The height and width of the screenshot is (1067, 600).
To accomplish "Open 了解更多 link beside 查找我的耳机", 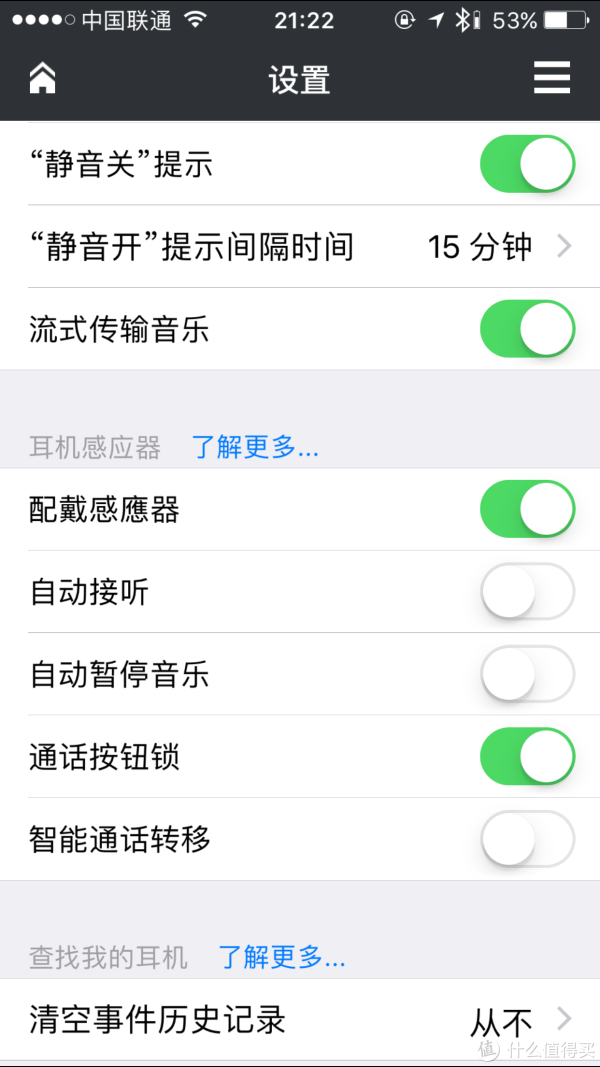I will (282, 957).
